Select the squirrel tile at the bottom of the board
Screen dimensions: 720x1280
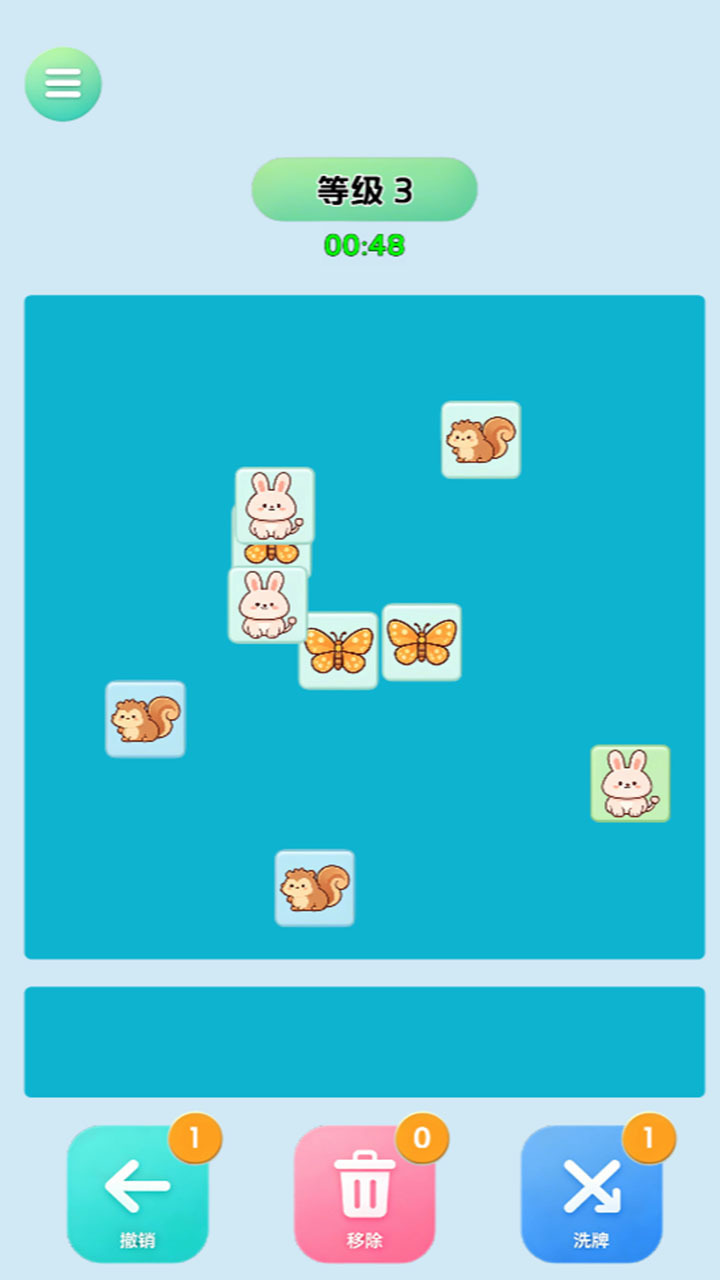315,888
